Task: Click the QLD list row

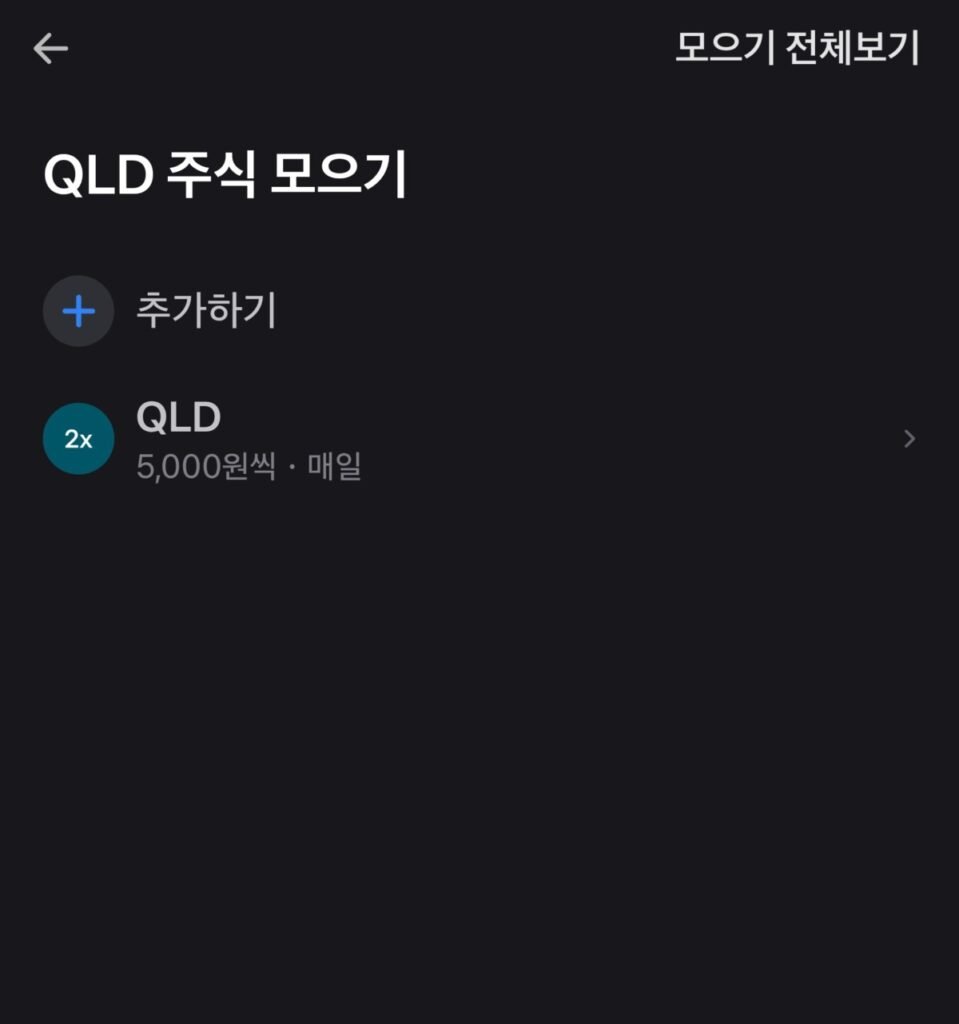Action: (x=480, y=438)
